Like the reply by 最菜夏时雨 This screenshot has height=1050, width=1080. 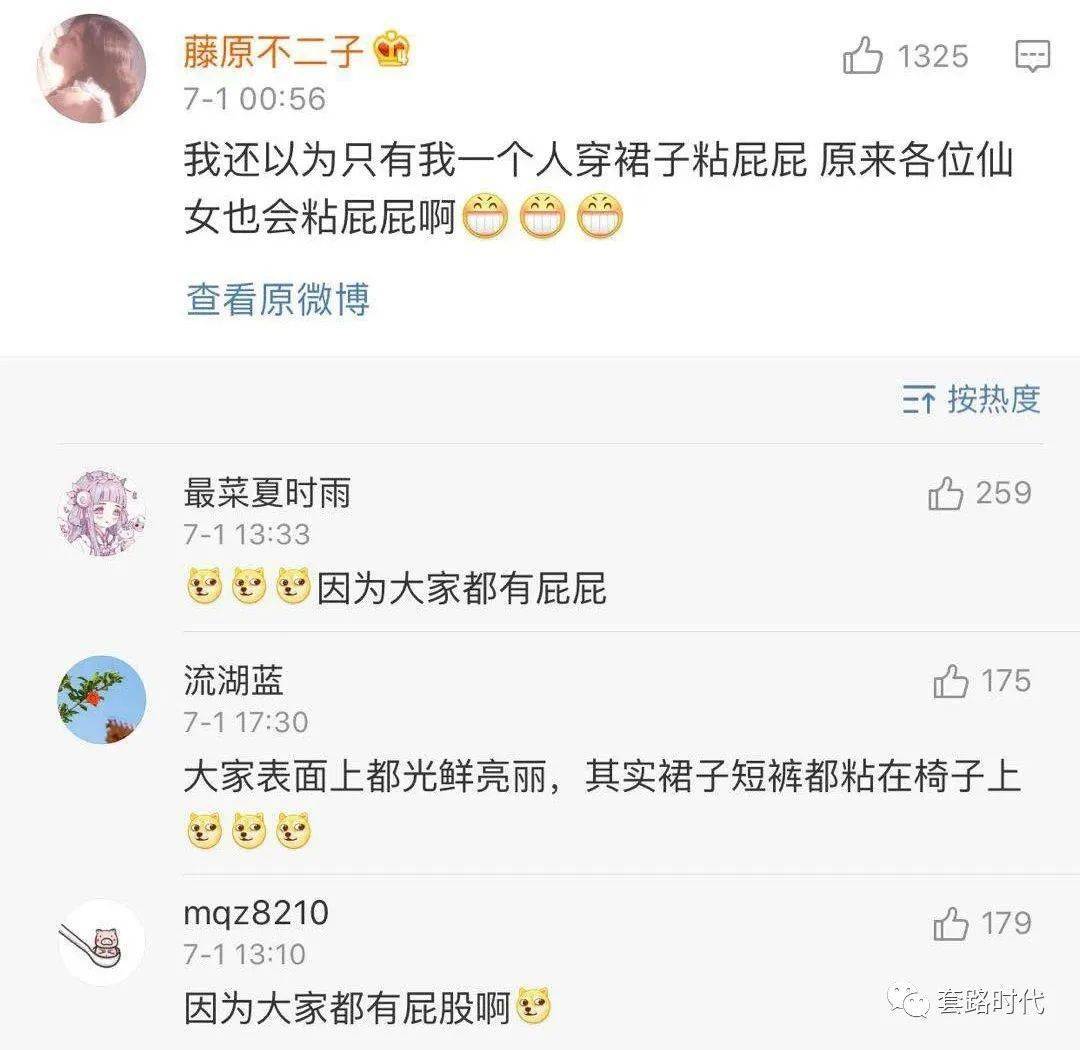[x=946, y=493]
